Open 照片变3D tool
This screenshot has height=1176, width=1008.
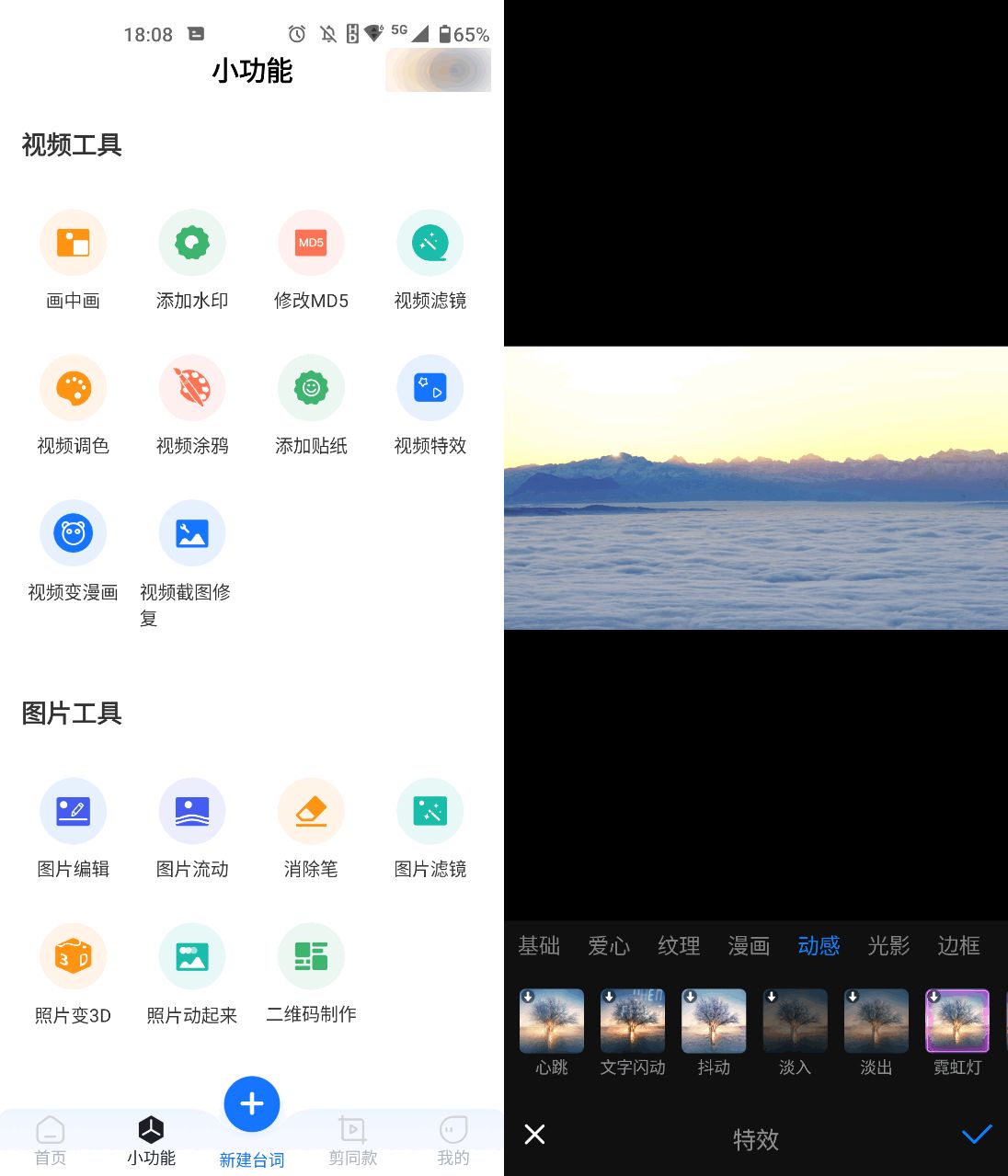tap(73, 957)
